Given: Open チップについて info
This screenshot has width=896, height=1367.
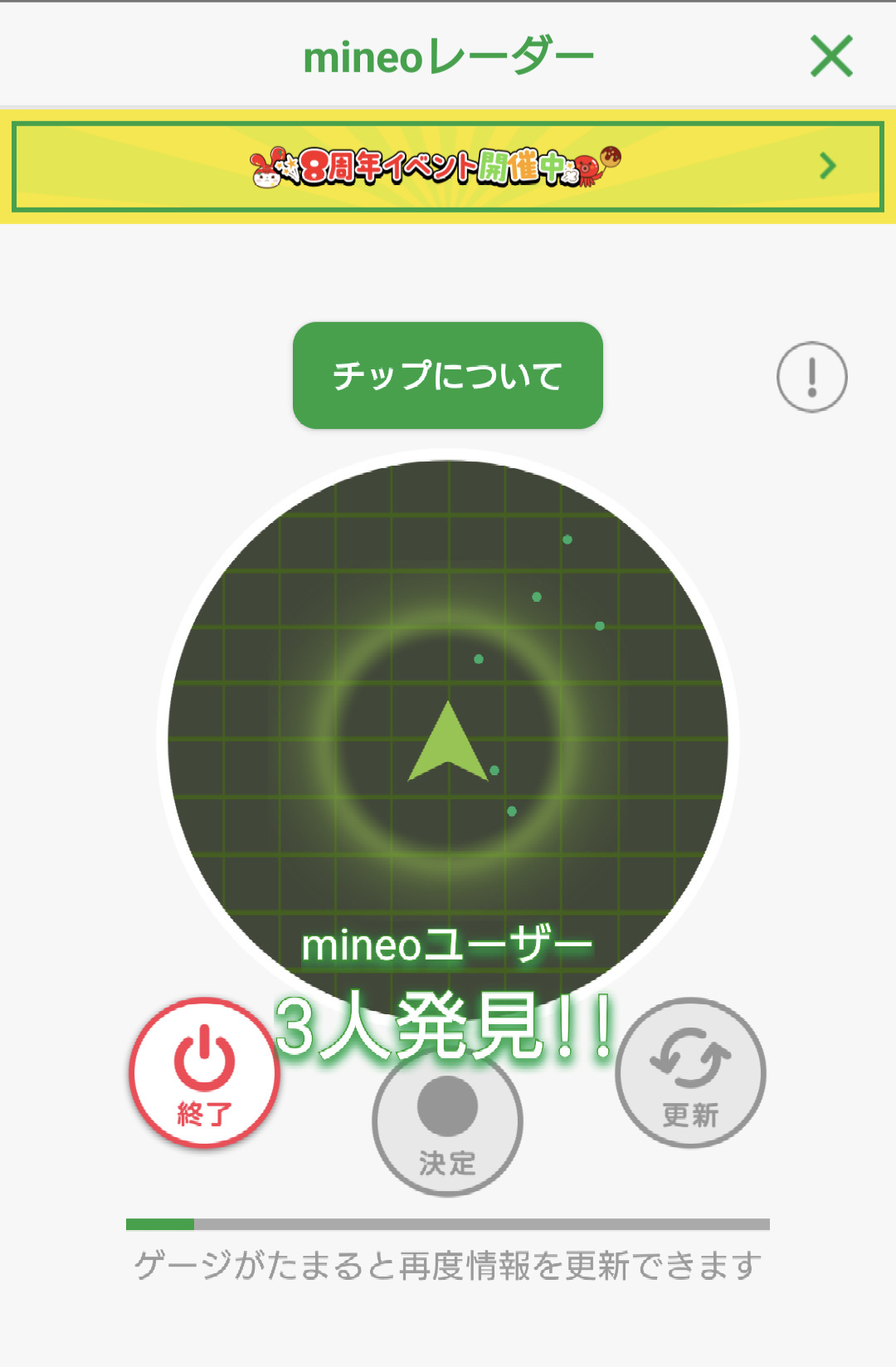Looking at the screenshot, I should pyautogui.click(x=448, y=376).
